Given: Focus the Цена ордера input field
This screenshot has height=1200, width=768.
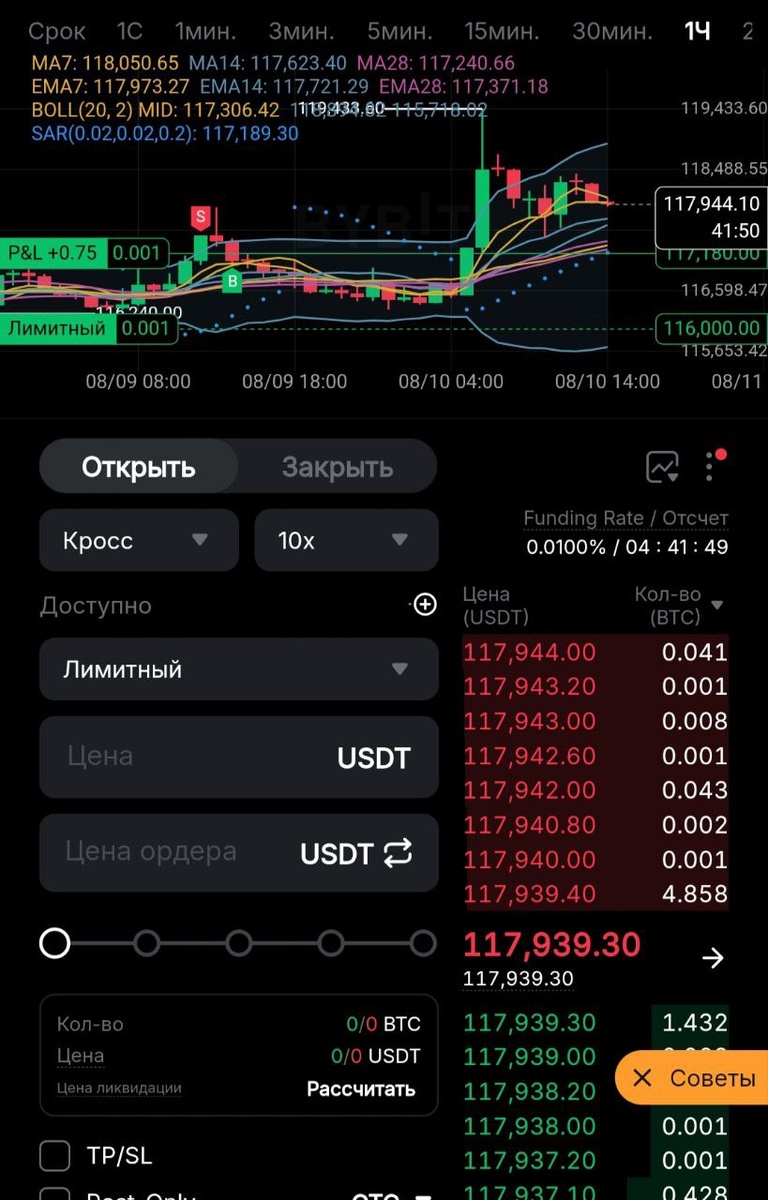Looking at the screenshot, I should 170,852.
